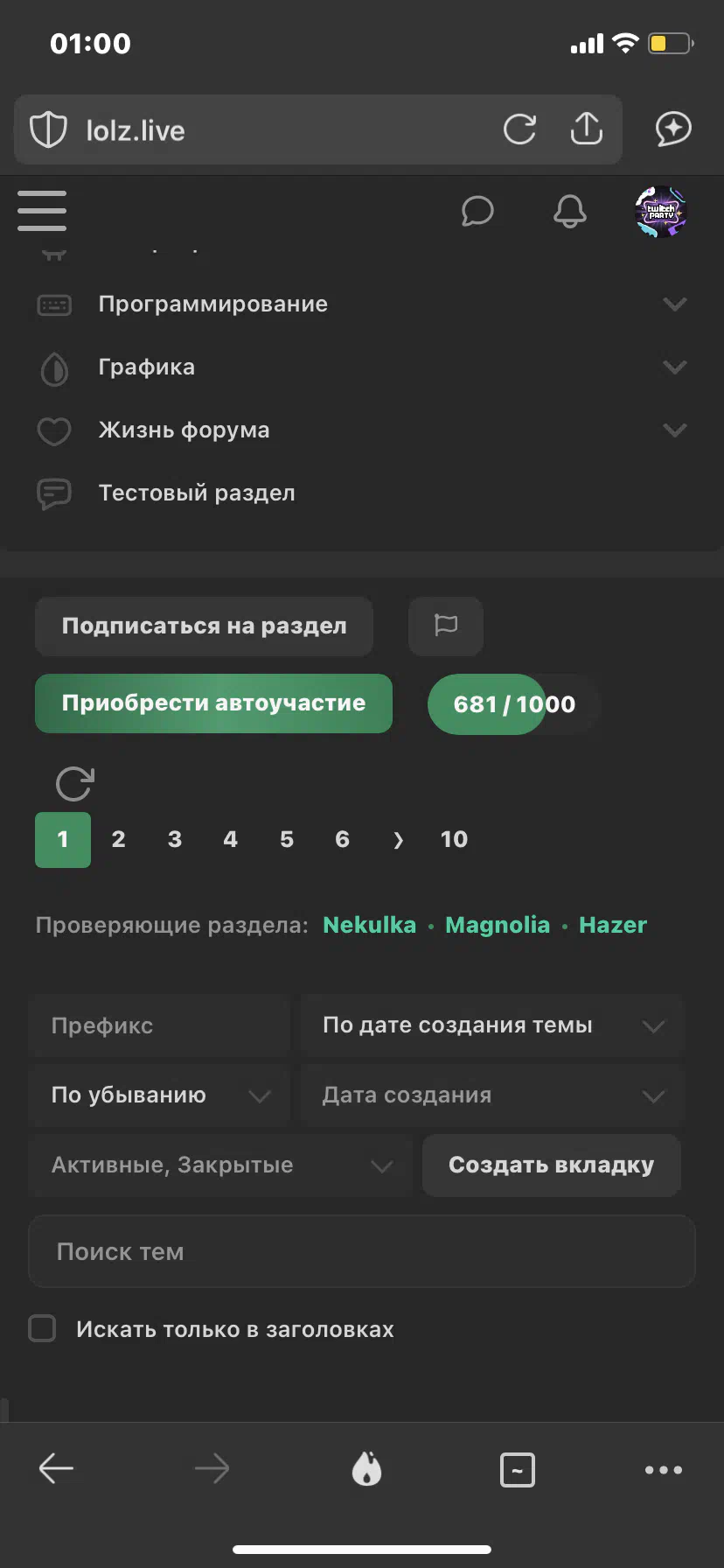The image size is (724, 1568).
Task: Jump to last page 10
Action: (x=454, y=839)
